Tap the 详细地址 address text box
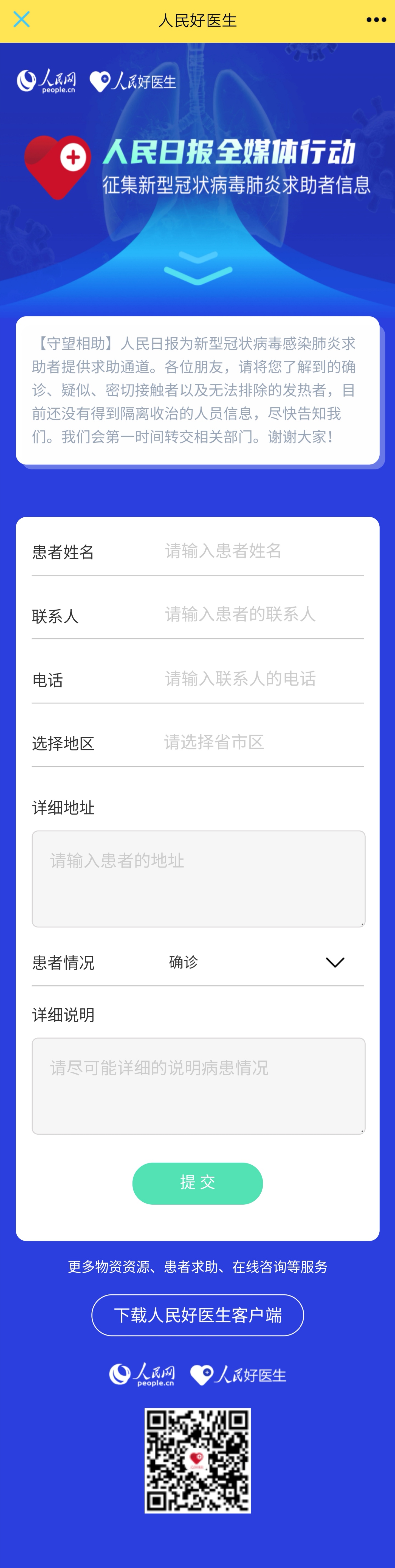The width and height of the screenshot is (395, 1568). click(x=198, y=878)
